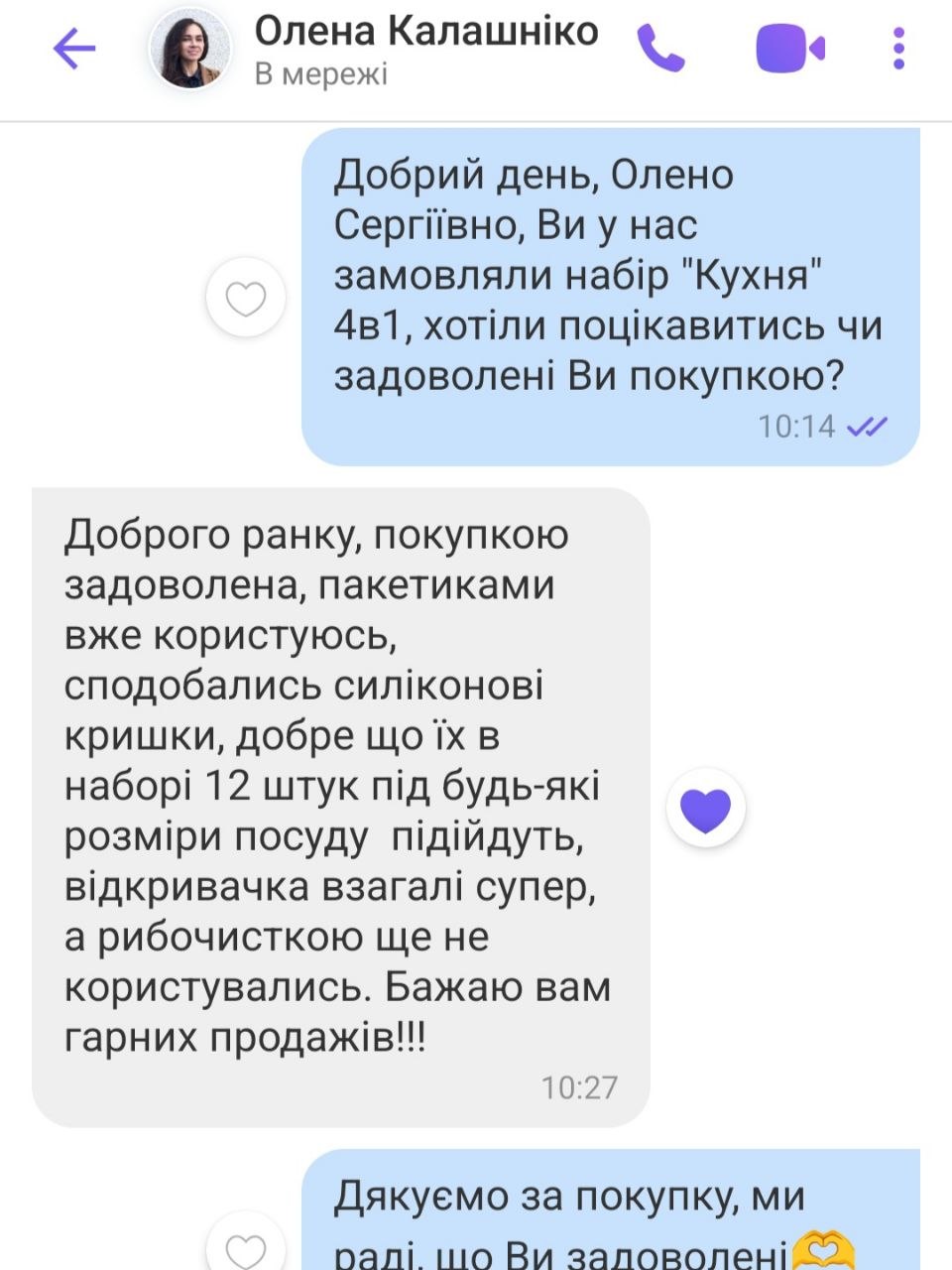The height and width of the screenshot is (1270, 952).
Task: Open Олена Калашніко's profile photo
Action: (x=189, y=49)
